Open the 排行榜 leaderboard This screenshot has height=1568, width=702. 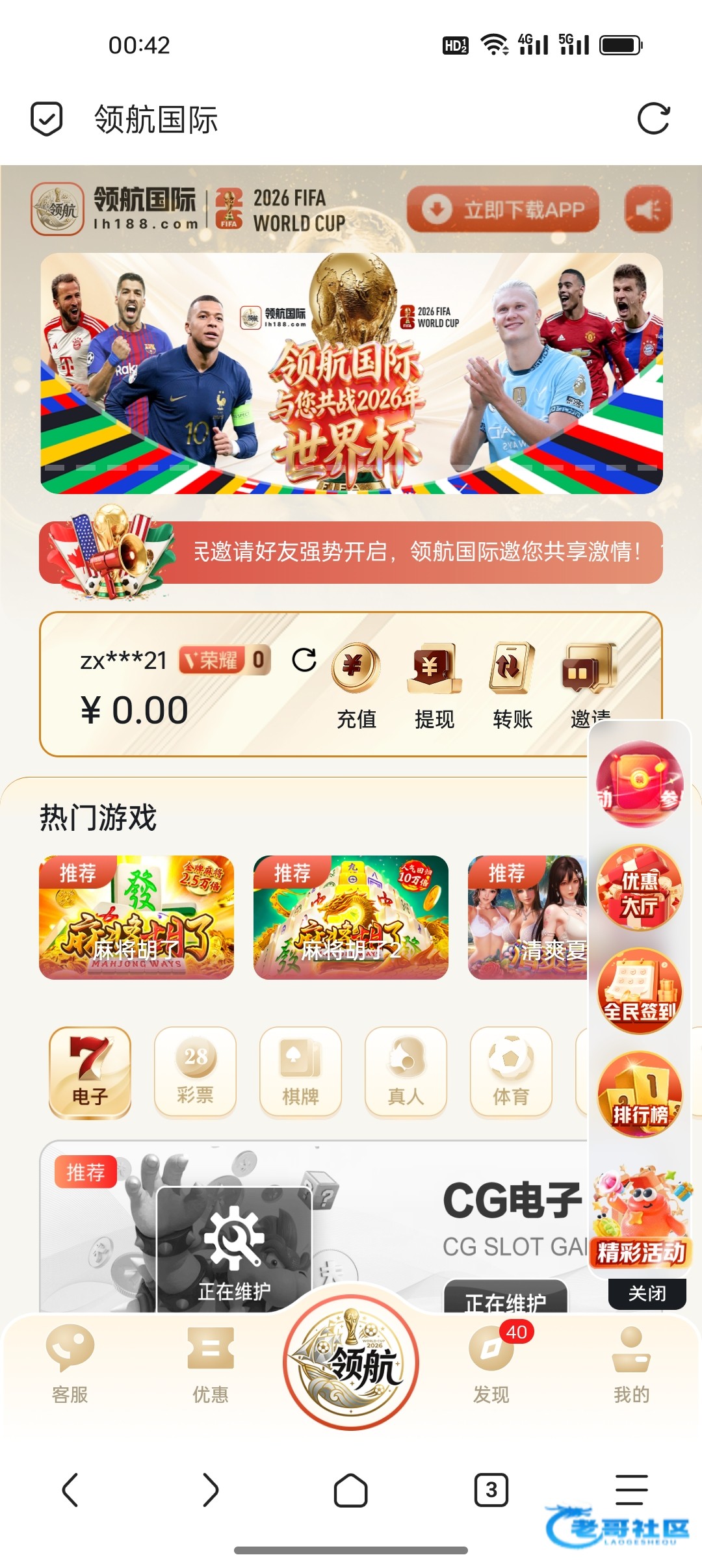click(x=640, y=1094)
